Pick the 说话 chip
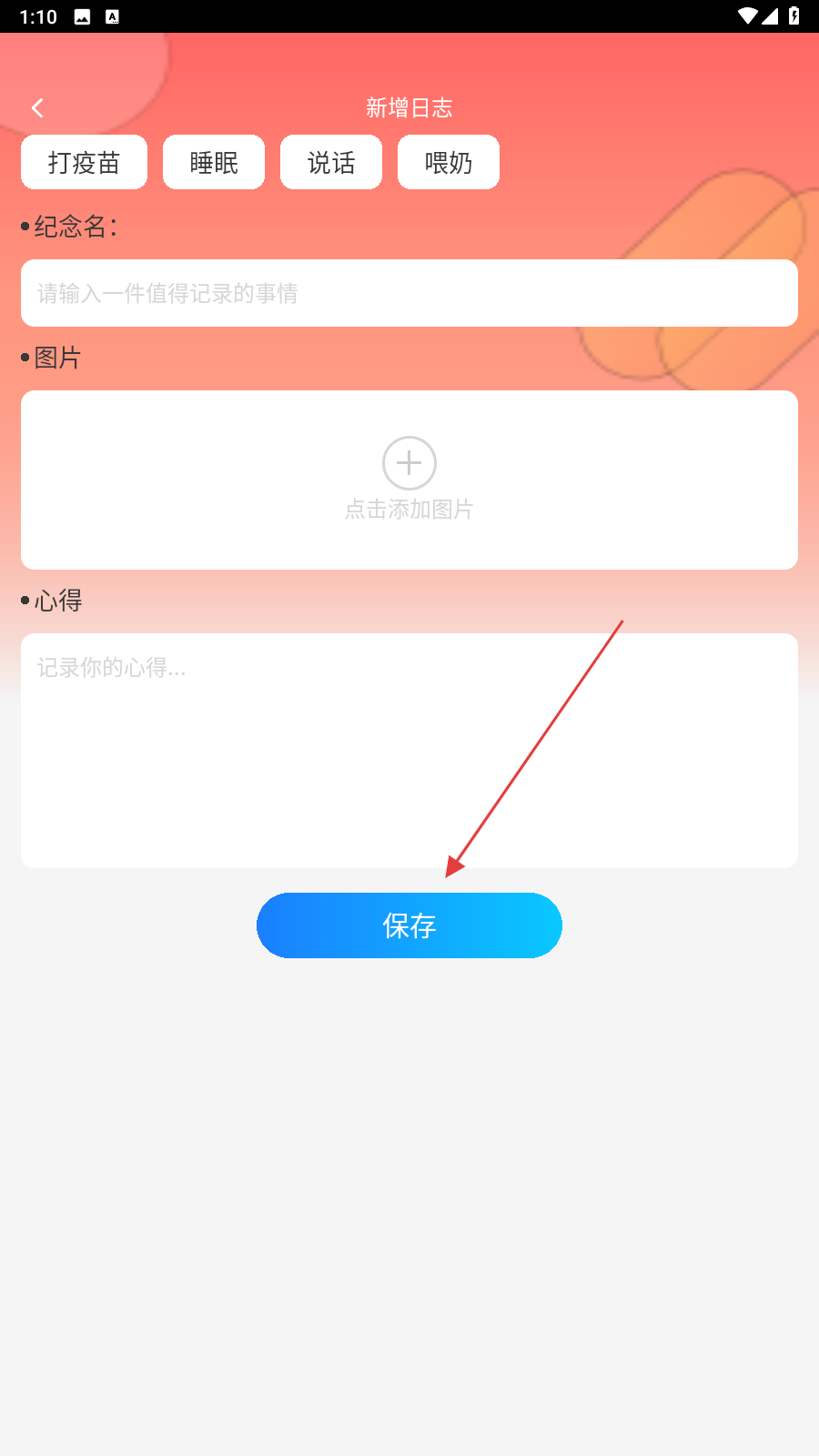The width and height of the screenshot is (819, 1456). click(x=331, y=162)
